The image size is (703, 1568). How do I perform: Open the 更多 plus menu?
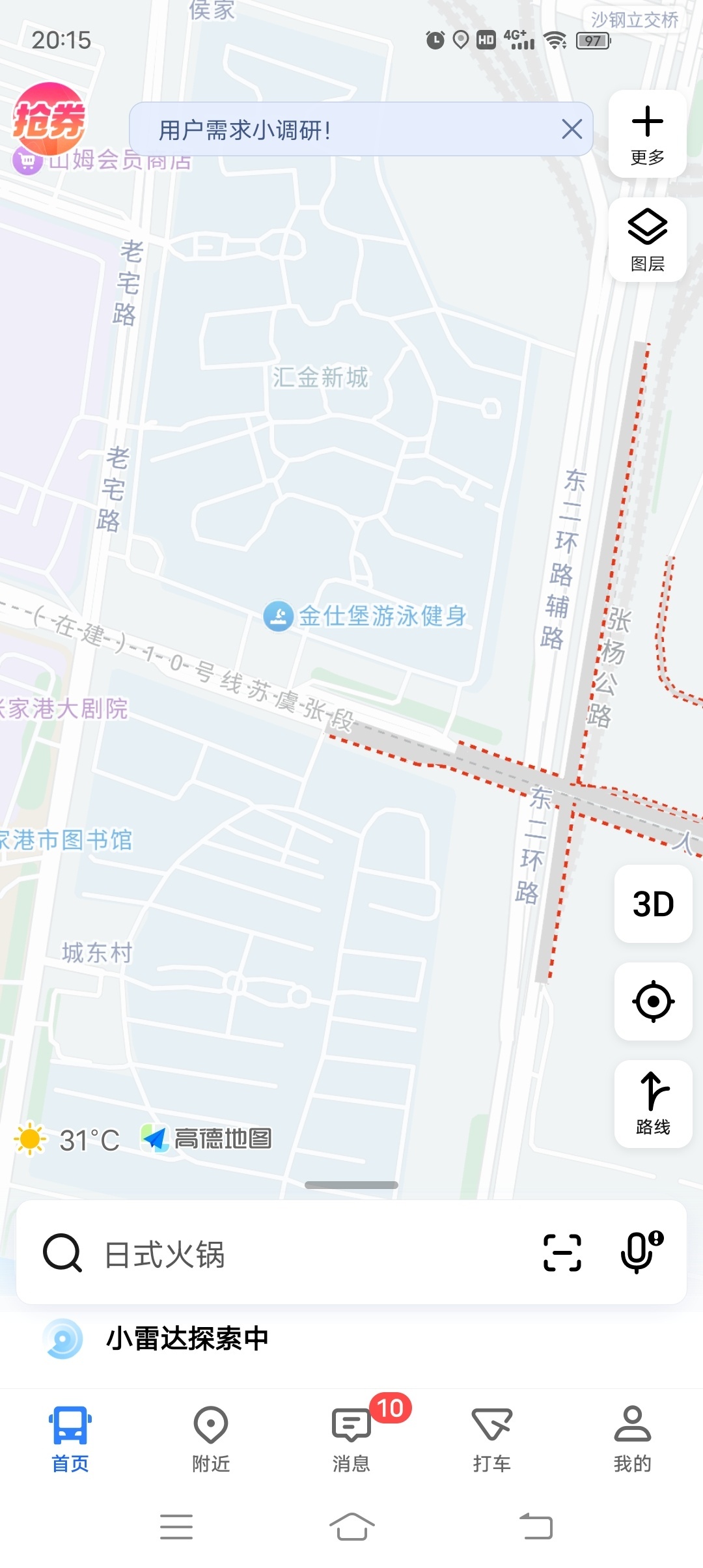647,133
